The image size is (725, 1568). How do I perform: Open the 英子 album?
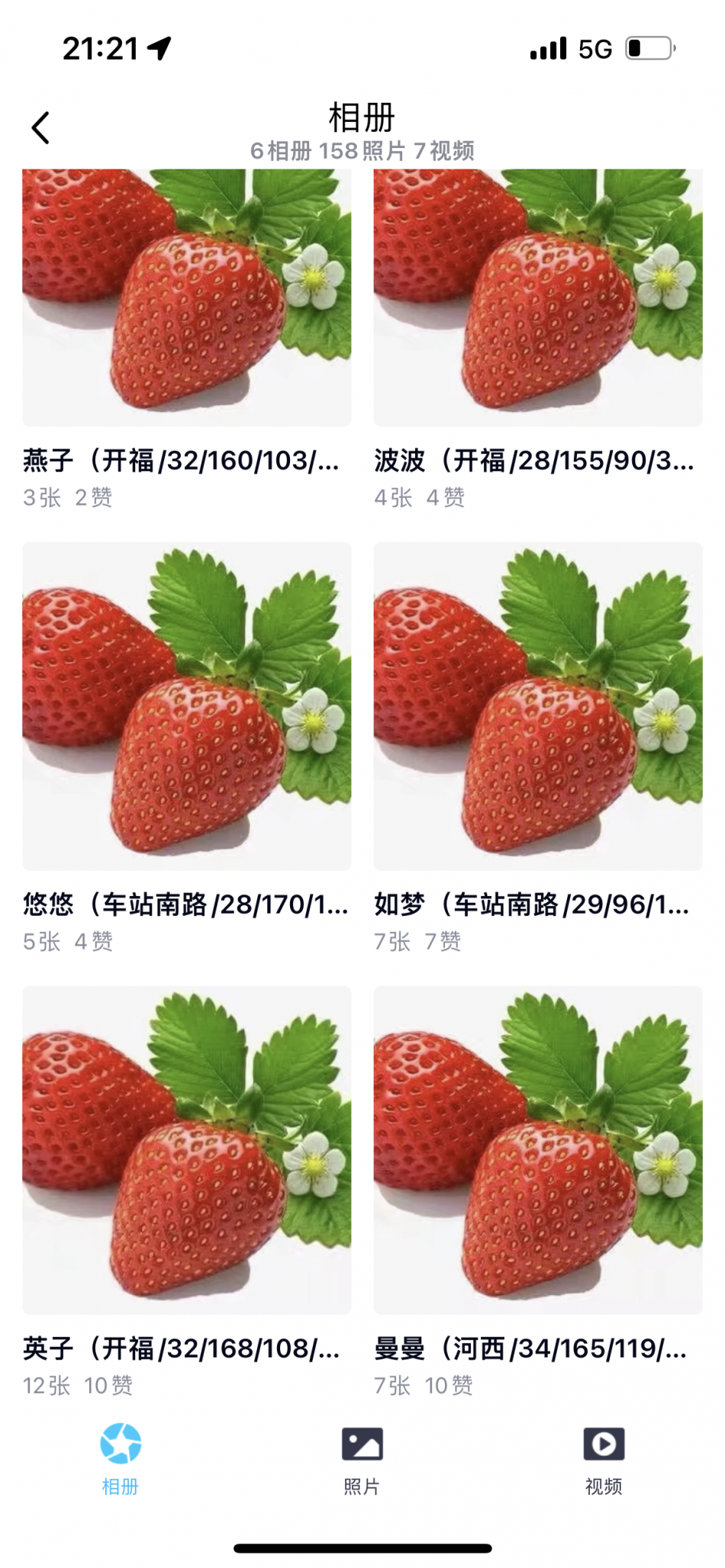click(x=186, y=1150)
